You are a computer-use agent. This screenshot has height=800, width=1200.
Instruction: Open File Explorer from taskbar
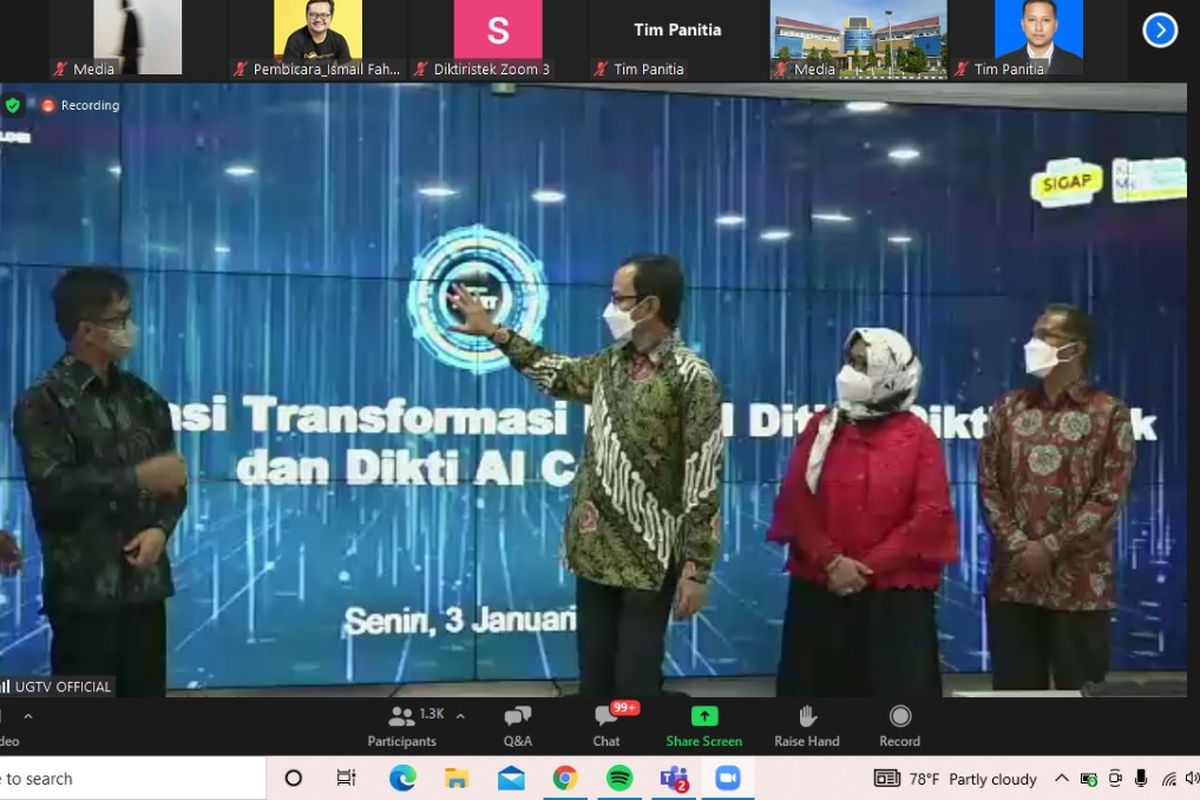point(457,778)
